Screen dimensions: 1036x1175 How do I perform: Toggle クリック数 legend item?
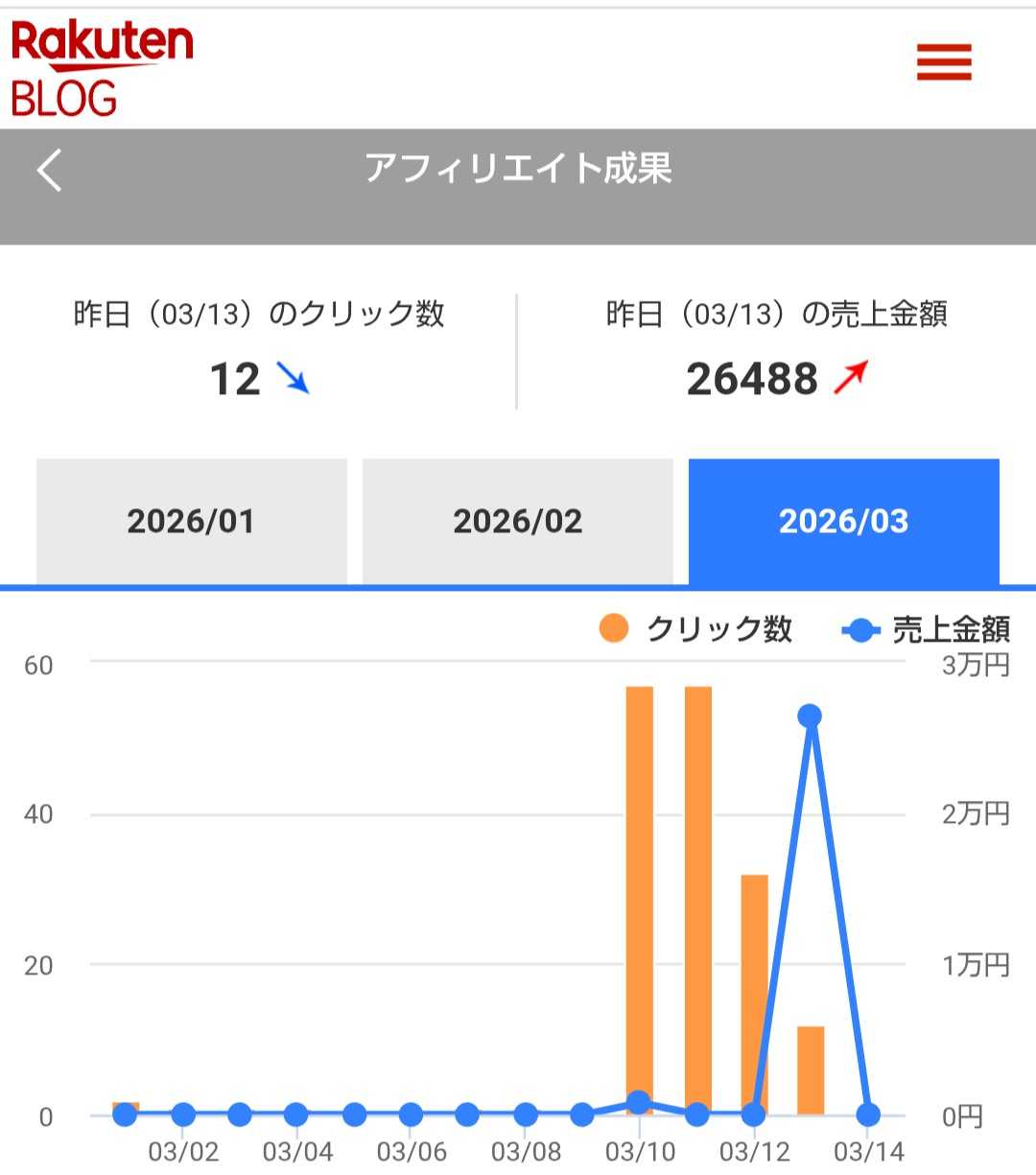point(696,629)
